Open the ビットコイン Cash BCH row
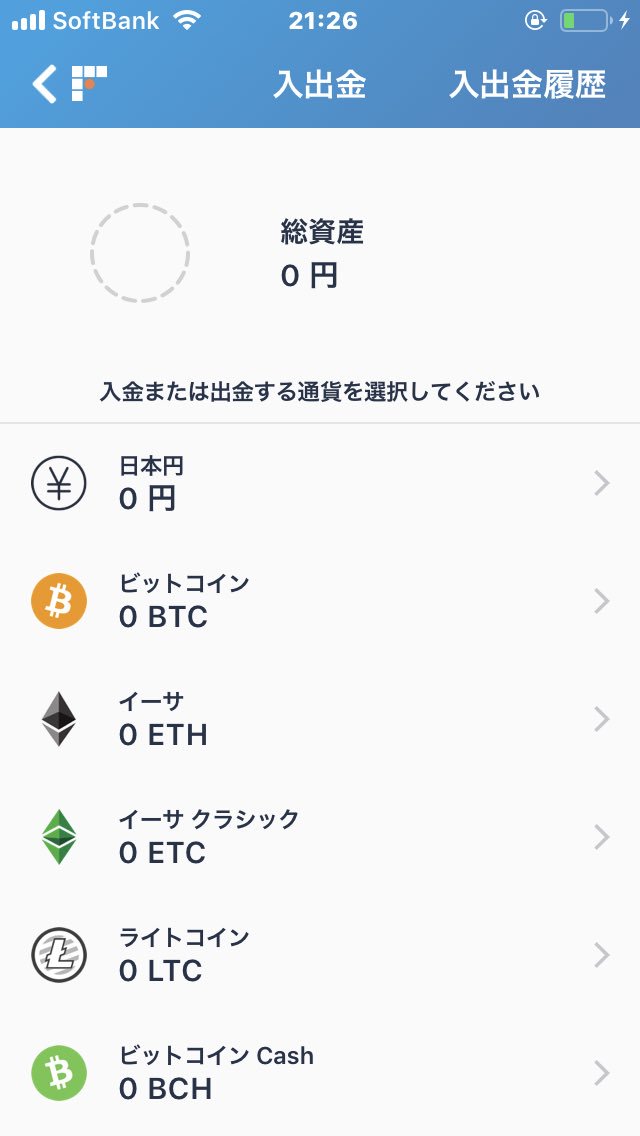Viewport: 640px width, 1136px height. click(x=320, y=1074)
